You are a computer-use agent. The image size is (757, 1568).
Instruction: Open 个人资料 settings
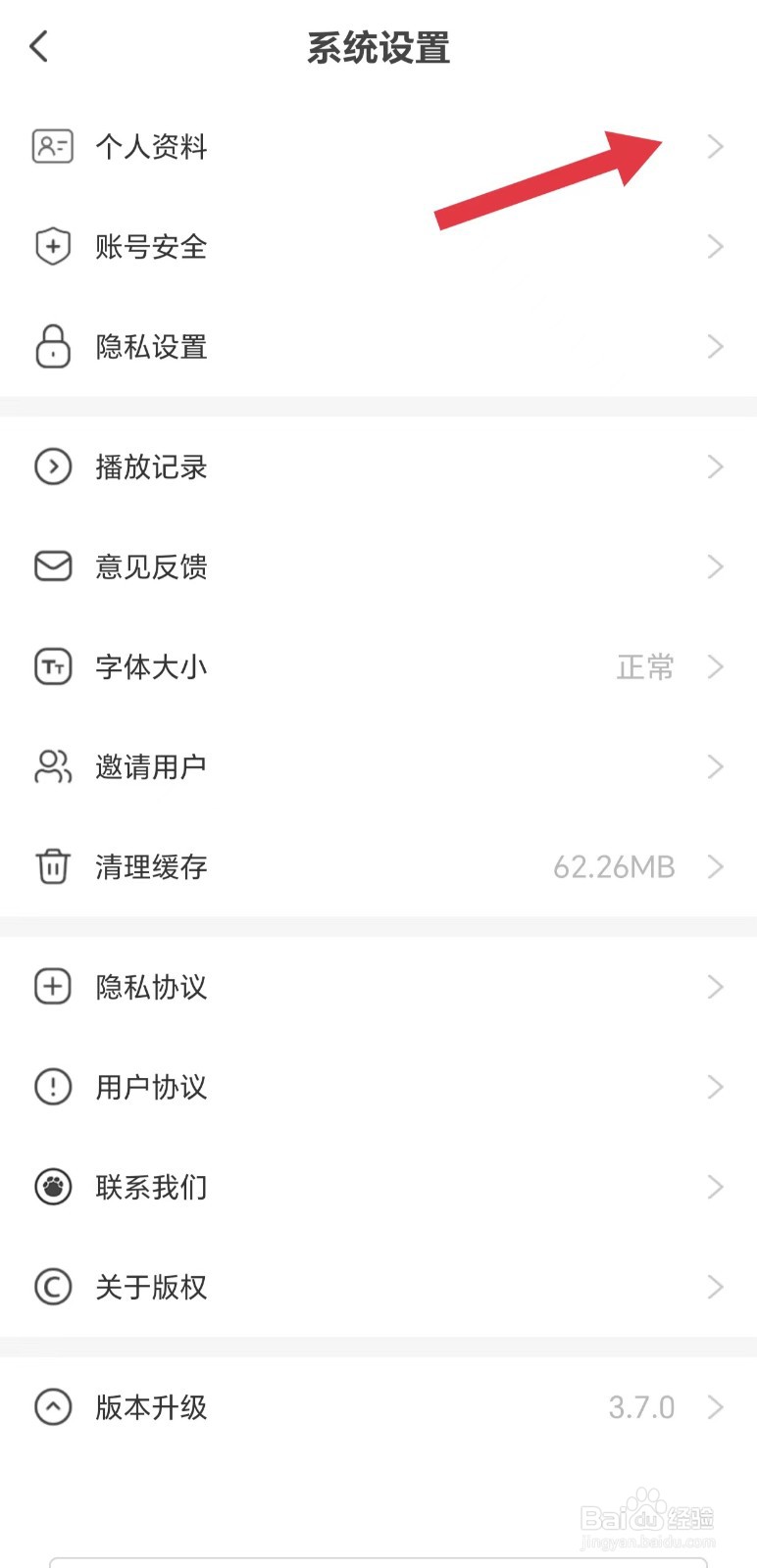pos(378,147)
